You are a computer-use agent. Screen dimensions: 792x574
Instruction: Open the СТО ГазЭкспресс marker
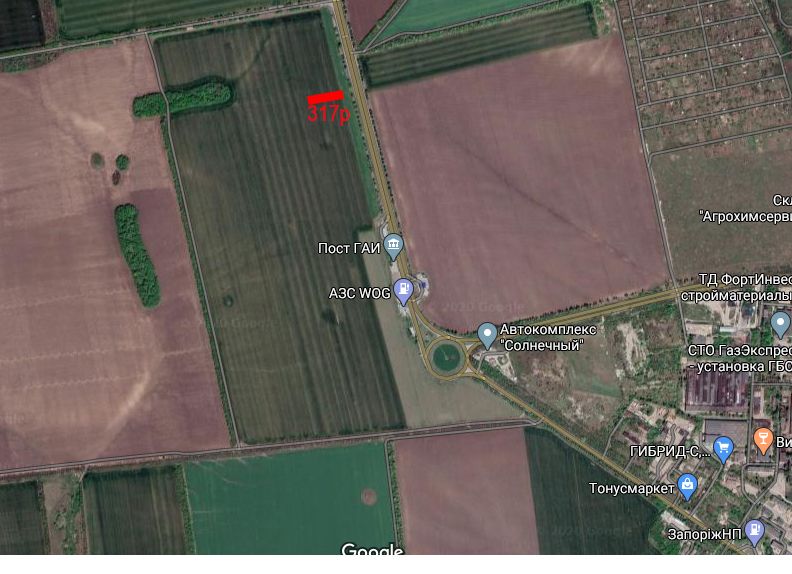(x=781, y=323)
